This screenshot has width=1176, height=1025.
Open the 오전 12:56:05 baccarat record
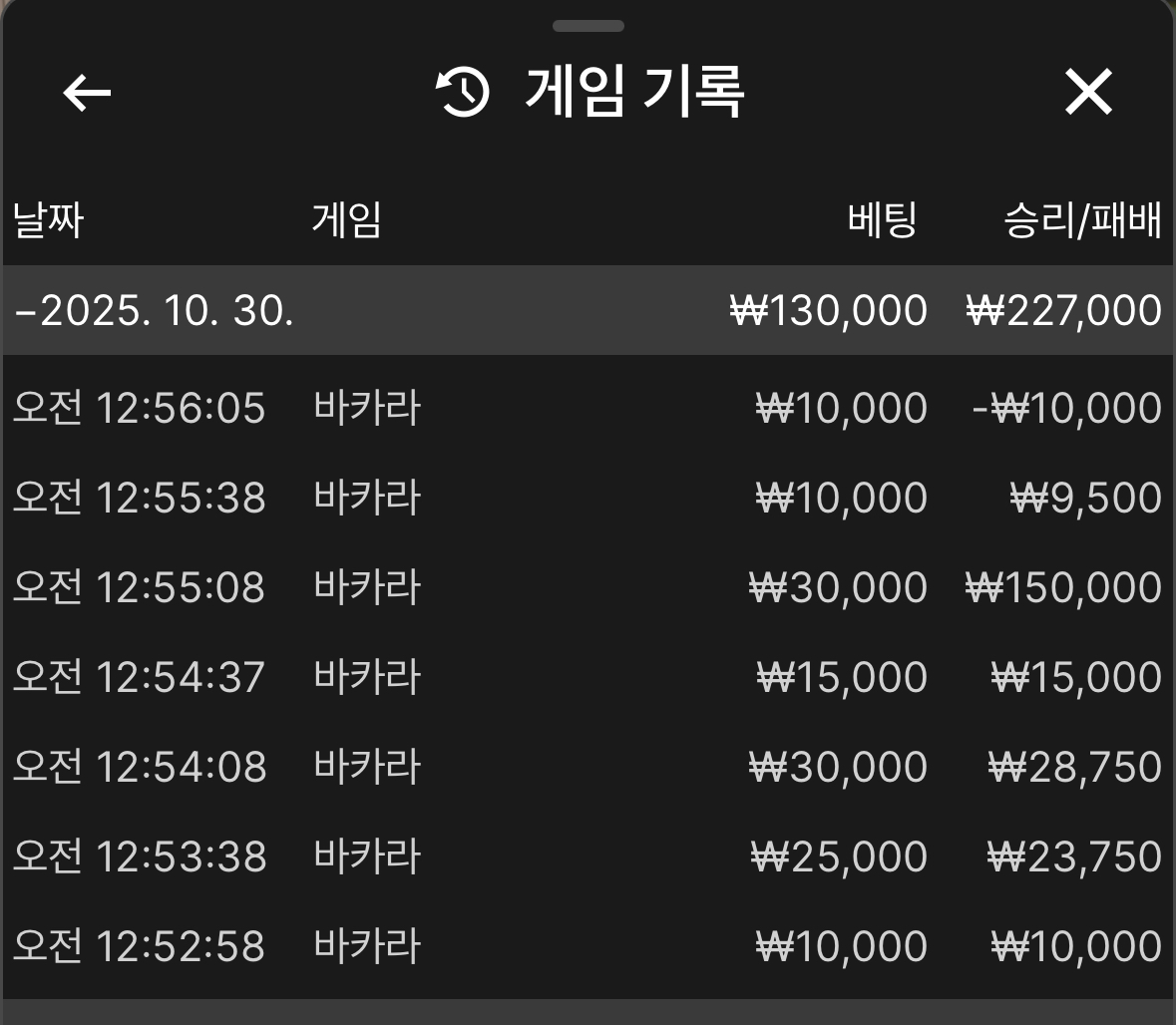click(x=587, y=408)
